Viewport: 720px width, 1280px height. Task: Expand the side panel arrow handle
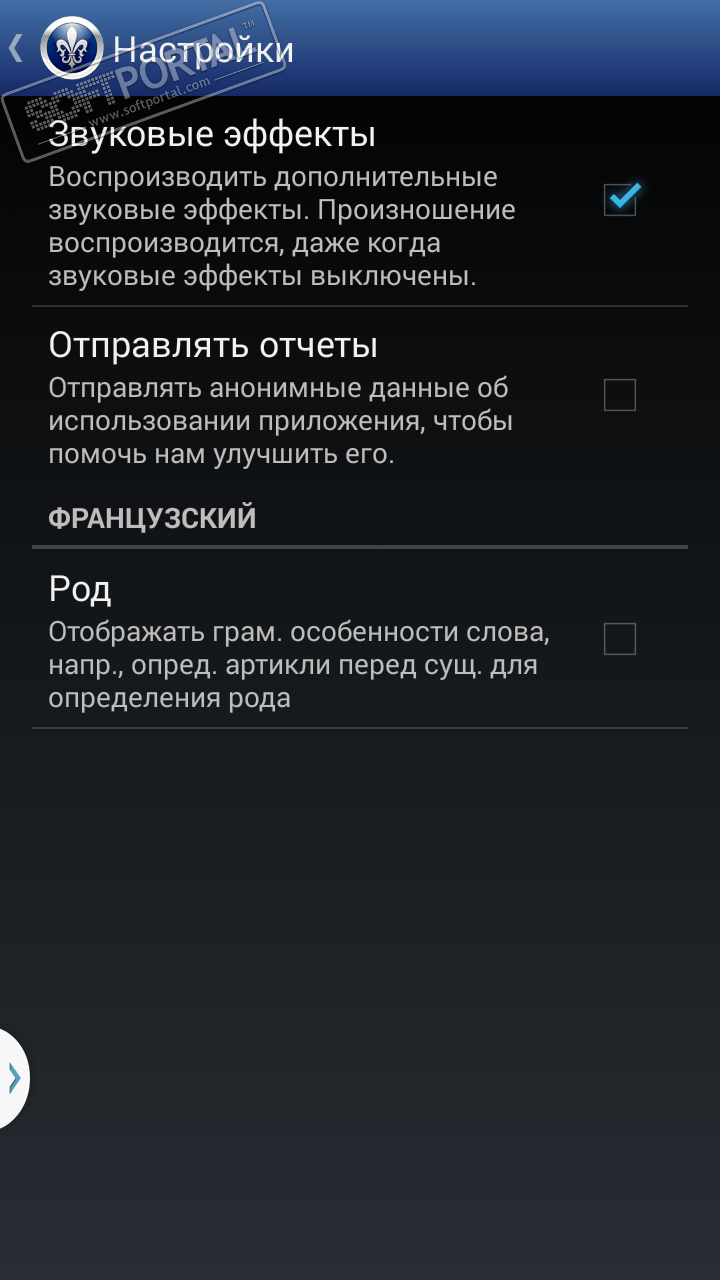click(x=13, y=1078)
